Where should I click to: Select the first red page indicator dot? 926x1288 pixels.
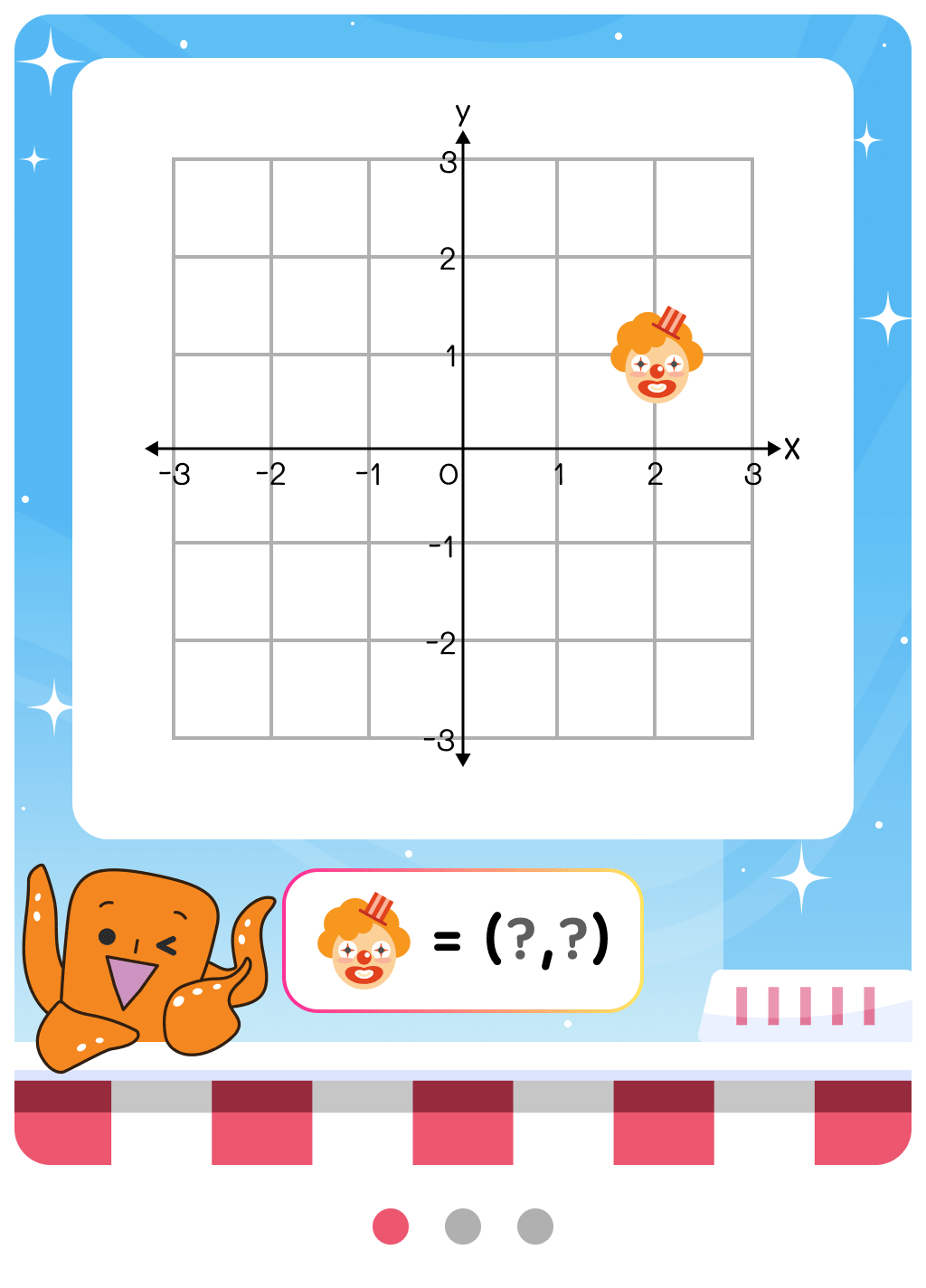point(391,1226)
